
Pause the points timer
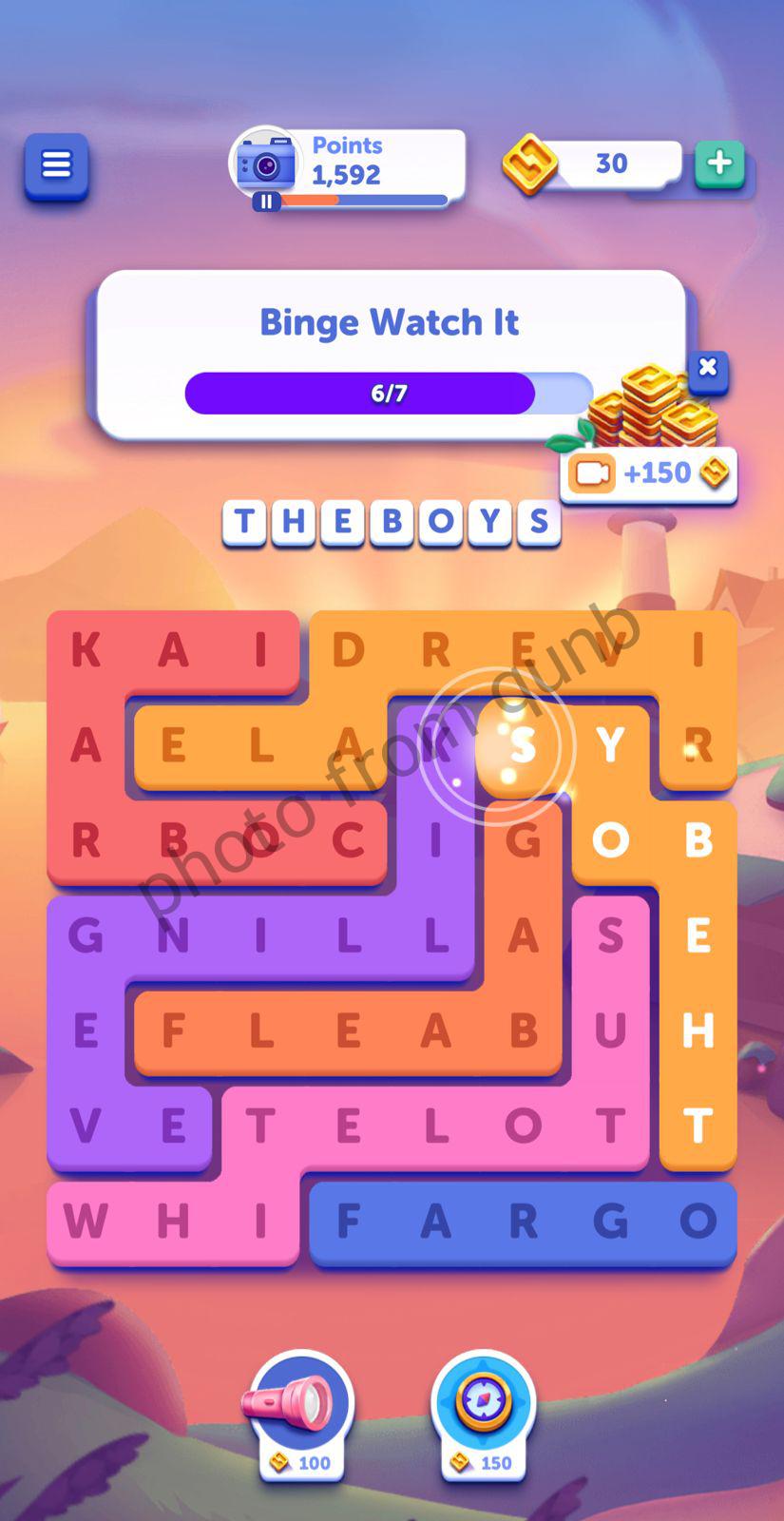pyautogui.click(x=266, y=202)
